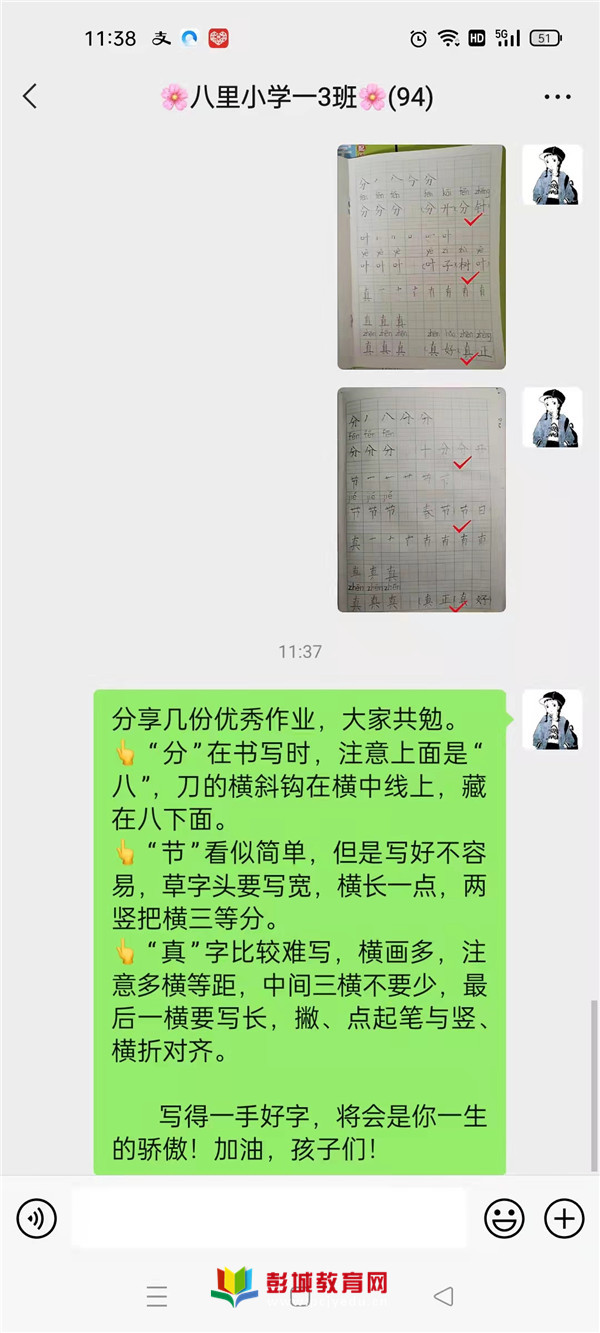Open the second homework photo

(421, 499)
